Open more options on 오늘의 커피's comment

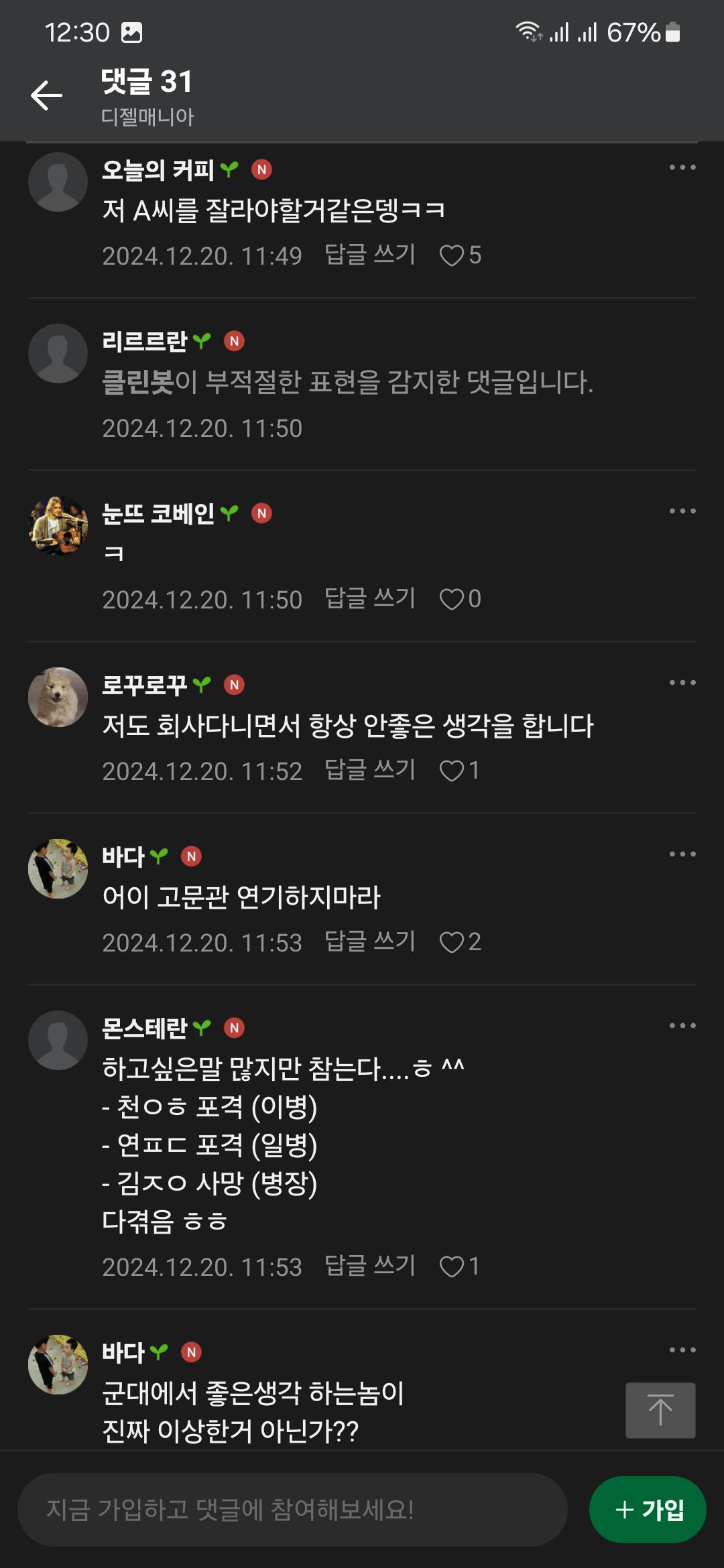click(x=682, y=168)
